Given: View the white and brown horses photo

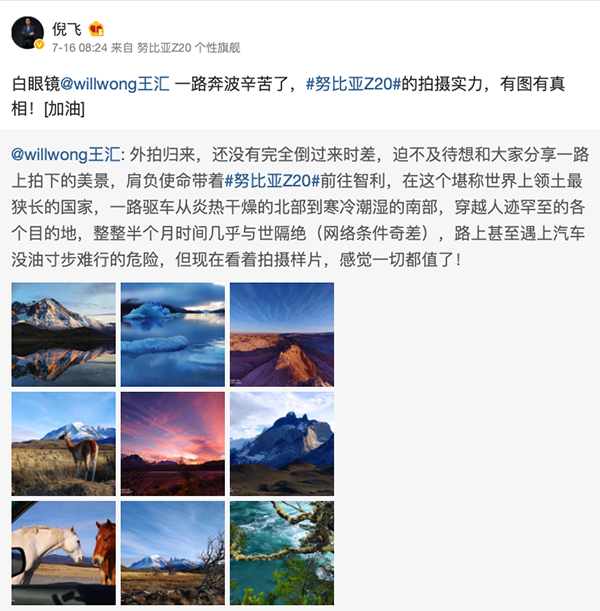Looking at the screenshot, I should click(x=63, y=552).
